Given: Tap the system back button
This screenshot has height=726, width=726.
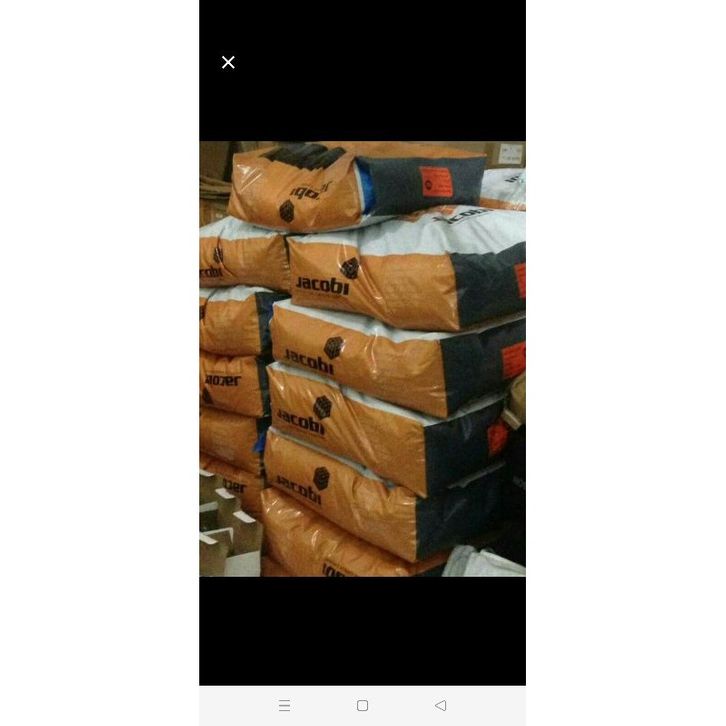Looking at the screenshot, I should [x=440, y=705].
